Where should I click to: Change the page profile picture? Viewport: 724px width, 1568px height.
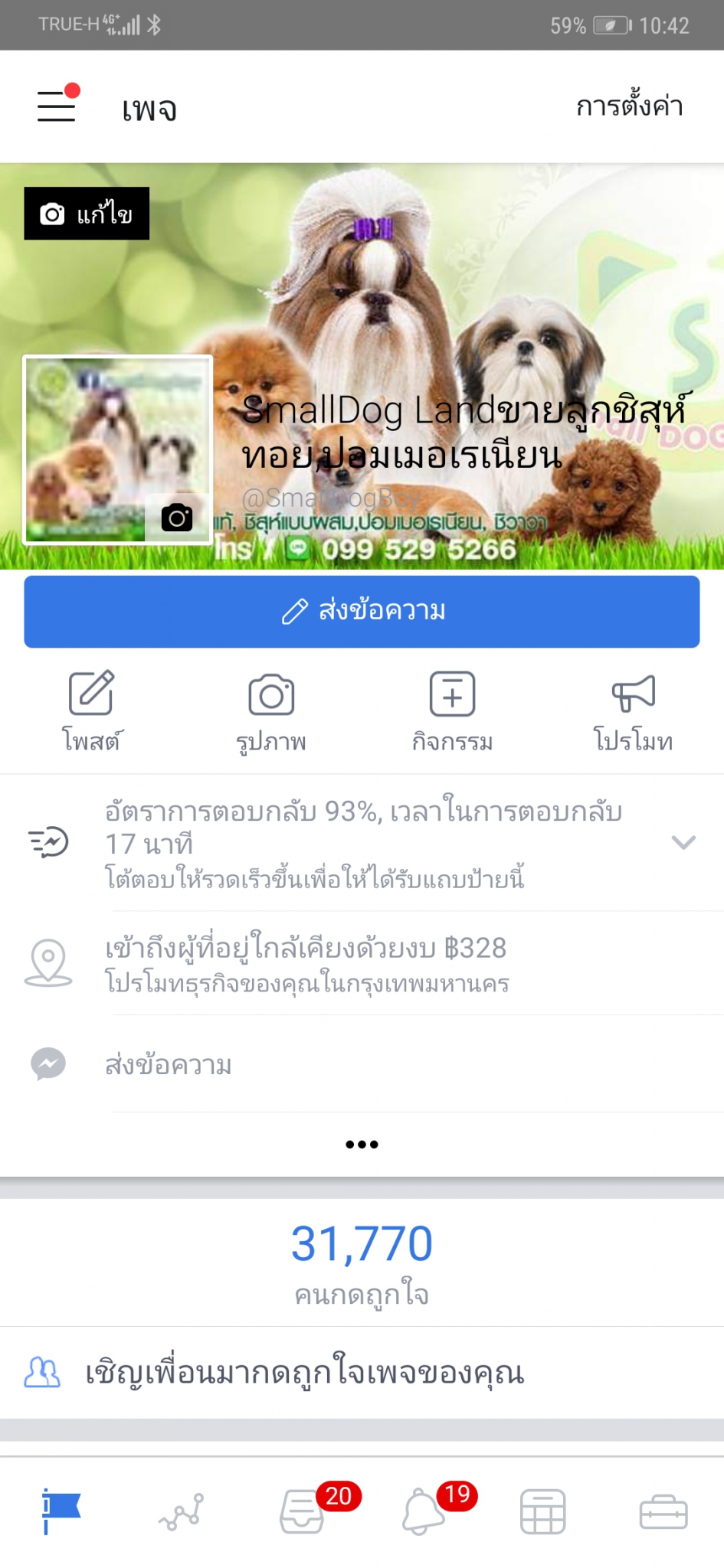177,518
